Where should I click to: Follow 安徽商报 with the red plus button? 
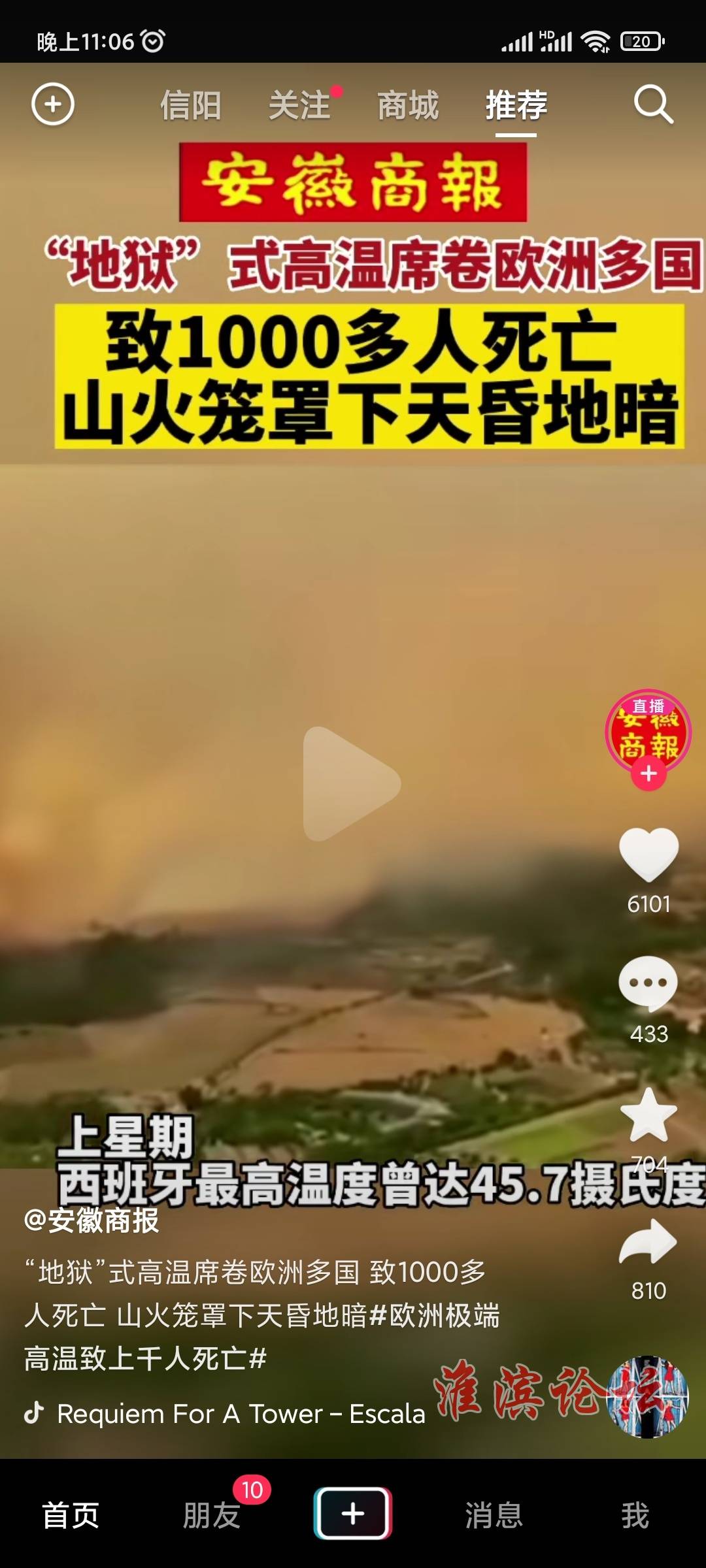[648, 774]
